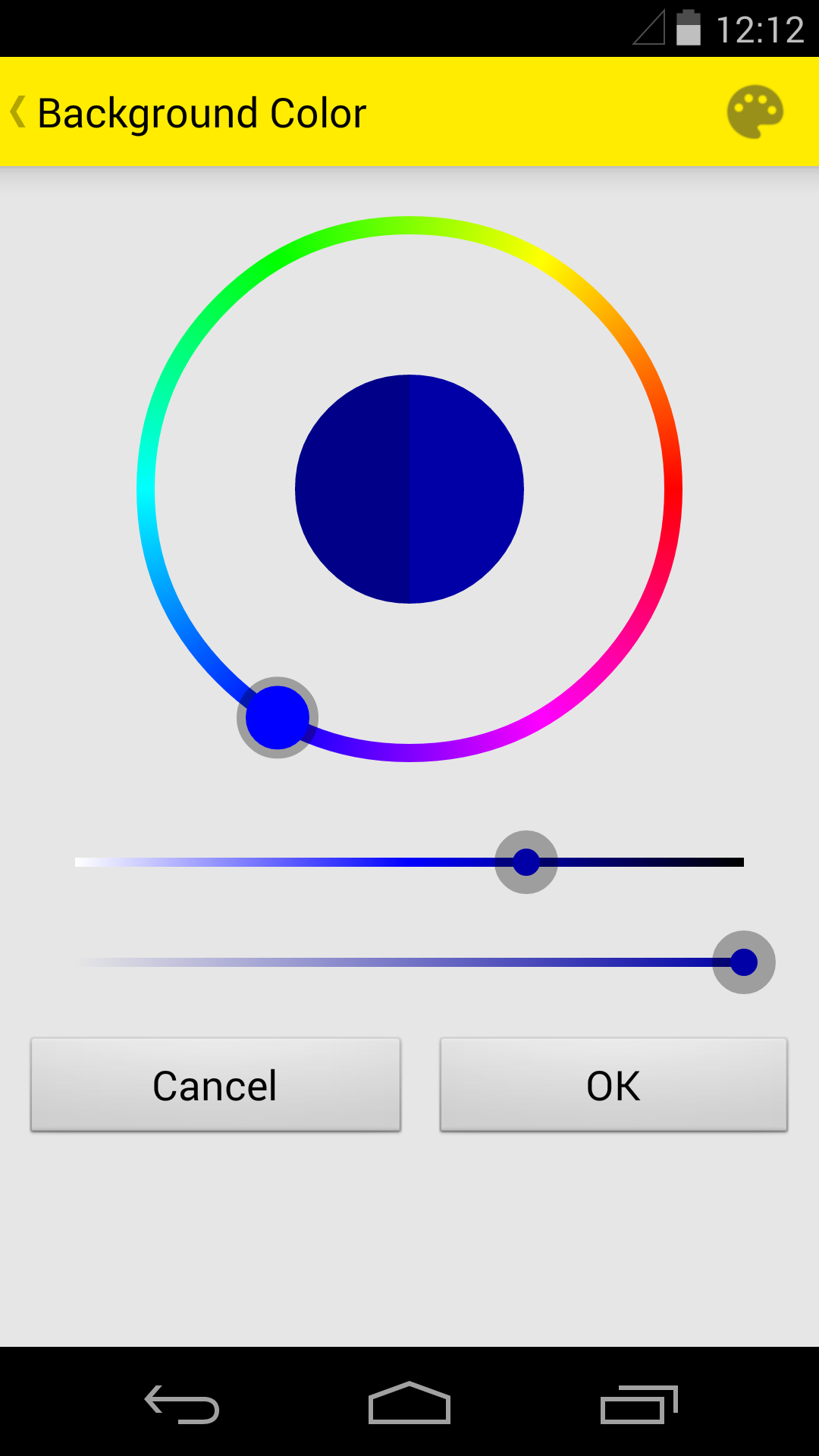The width and height of the screenshot is (819, 1456).
Task: Tap the brightness slider handle
Action: [x=526, y=861]
